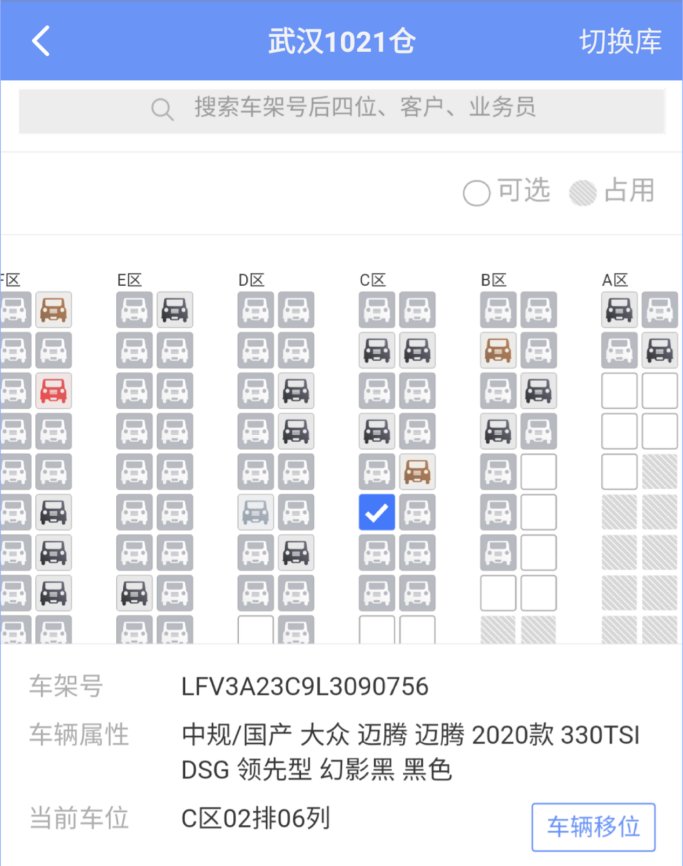The image size is (683, 866).
Task: Select the brown car in C区
Action: 417,472
